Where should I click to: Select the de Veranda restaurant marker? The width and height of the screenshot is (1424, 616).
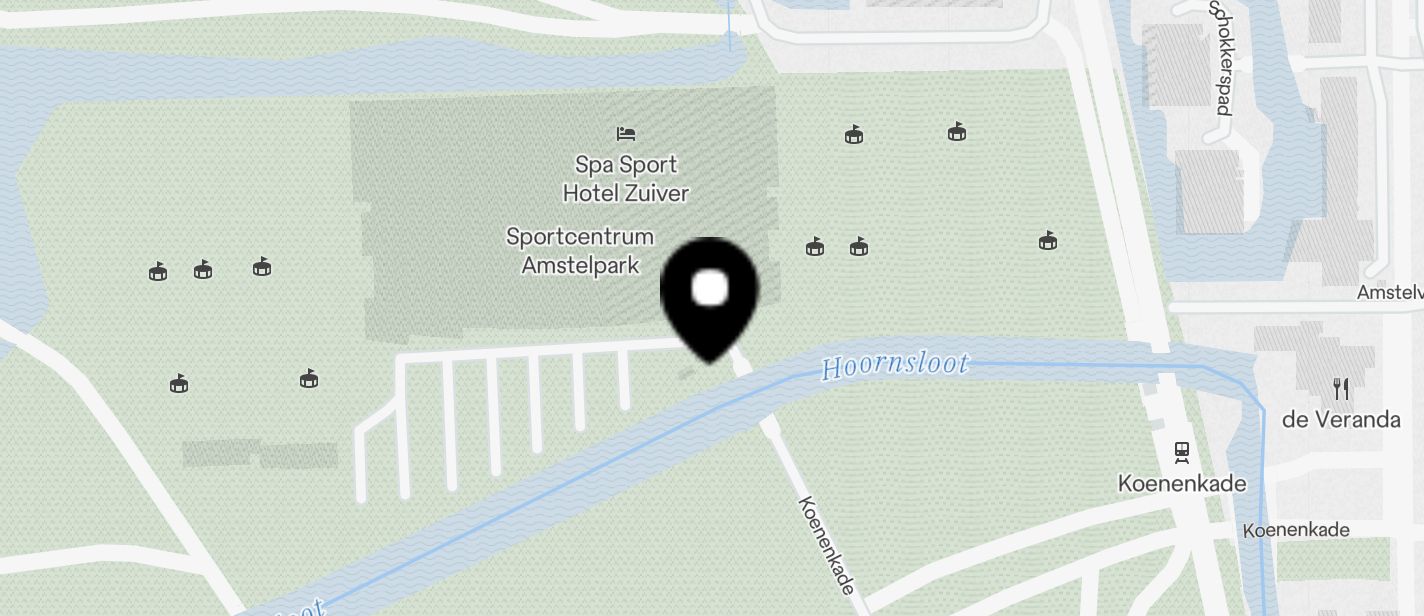coord(1341,389)
